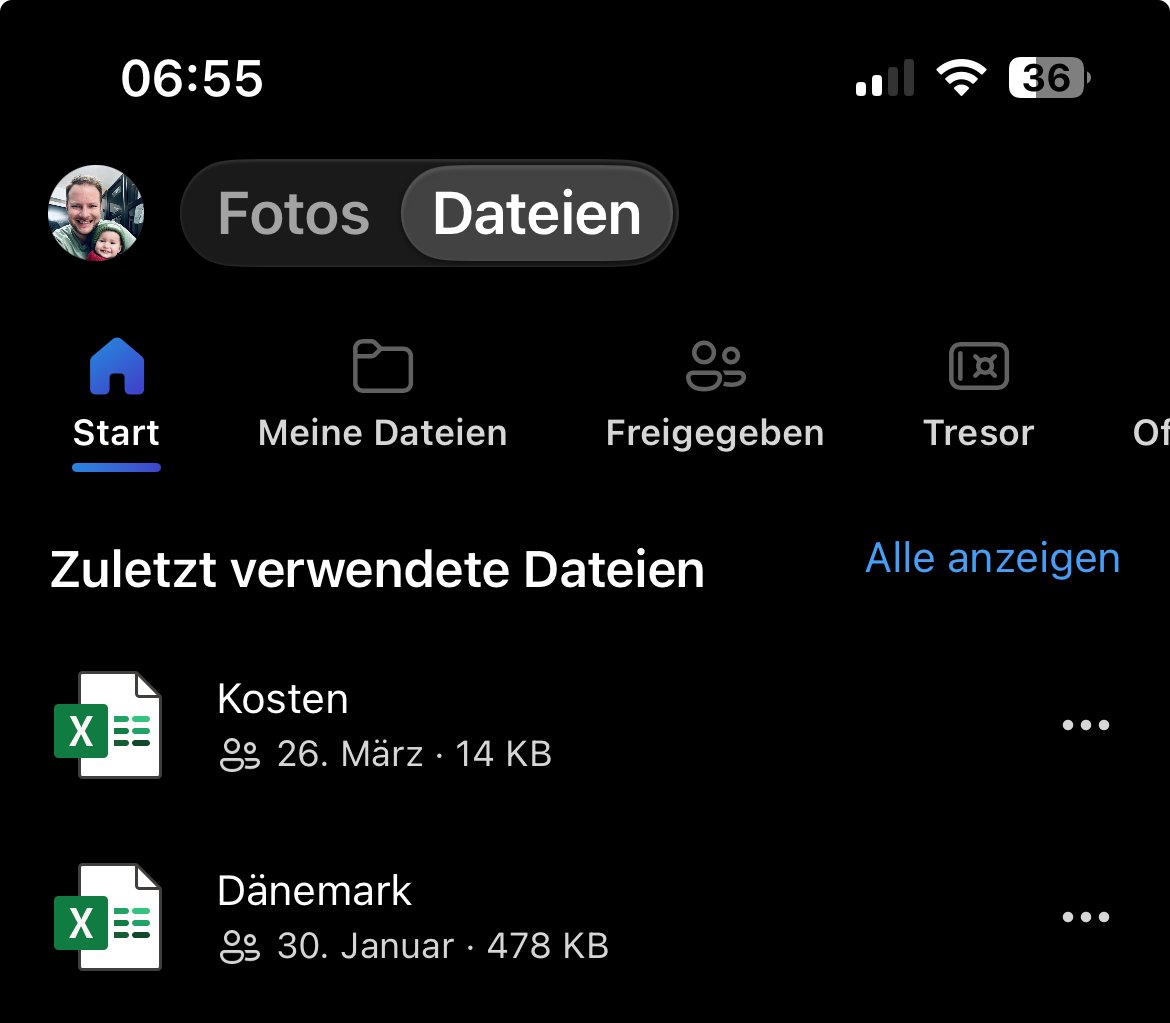
Task: Open the Tresor tab
Action: [978, 395]
